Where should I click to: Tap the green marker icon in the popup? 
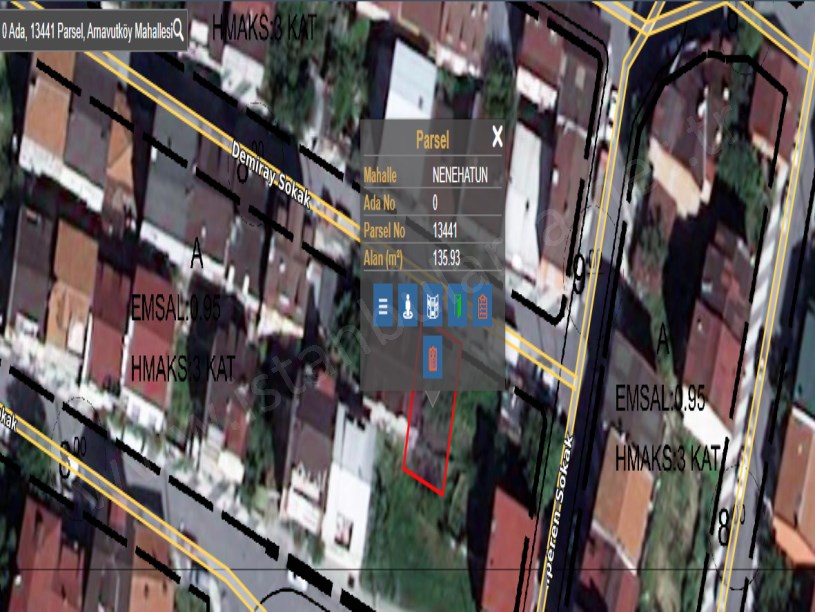[457, 306]
